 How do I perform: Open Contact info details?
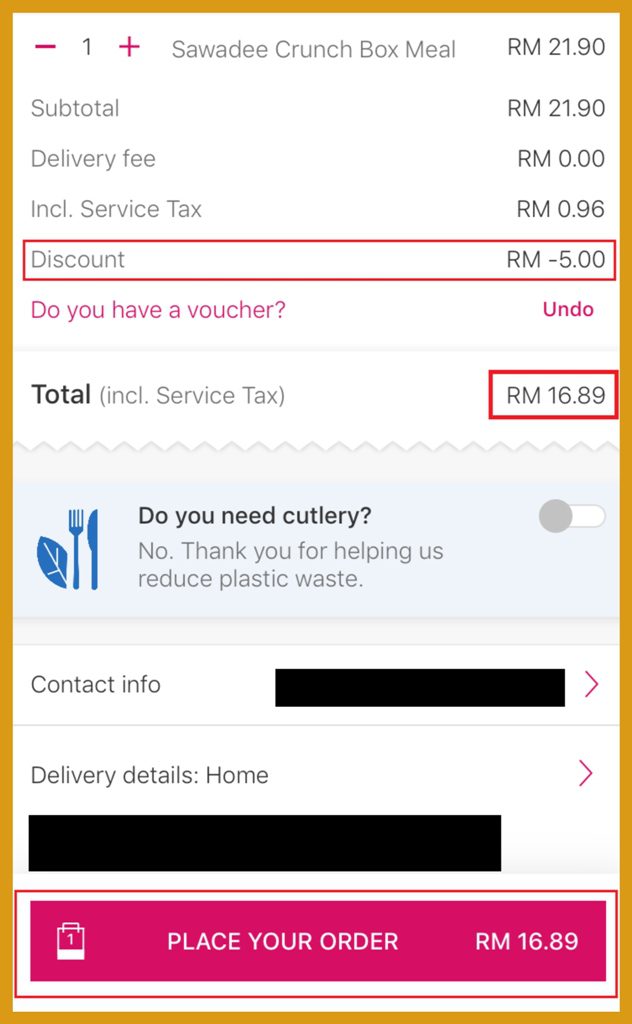[x=590, y=685]
